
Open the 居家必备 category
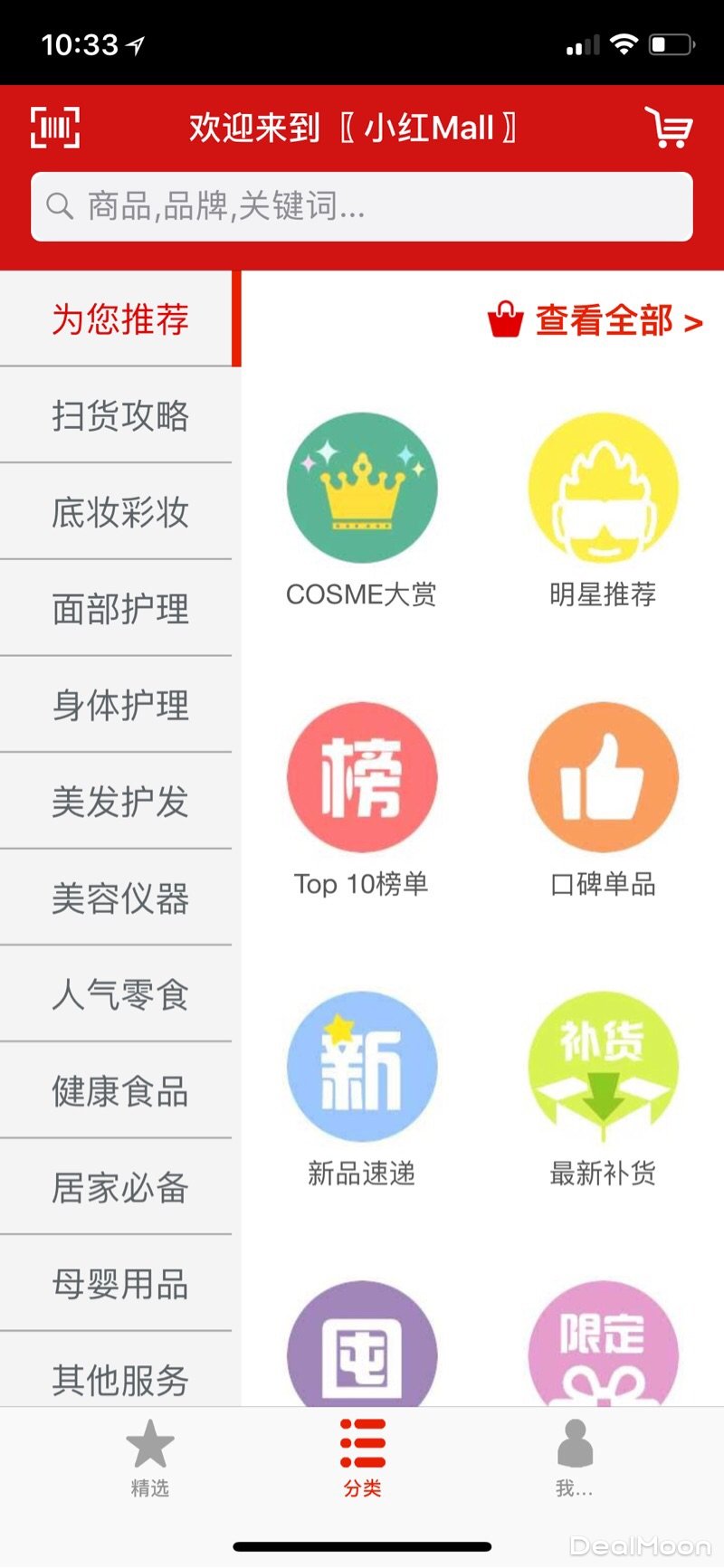tap(119, 1188)
